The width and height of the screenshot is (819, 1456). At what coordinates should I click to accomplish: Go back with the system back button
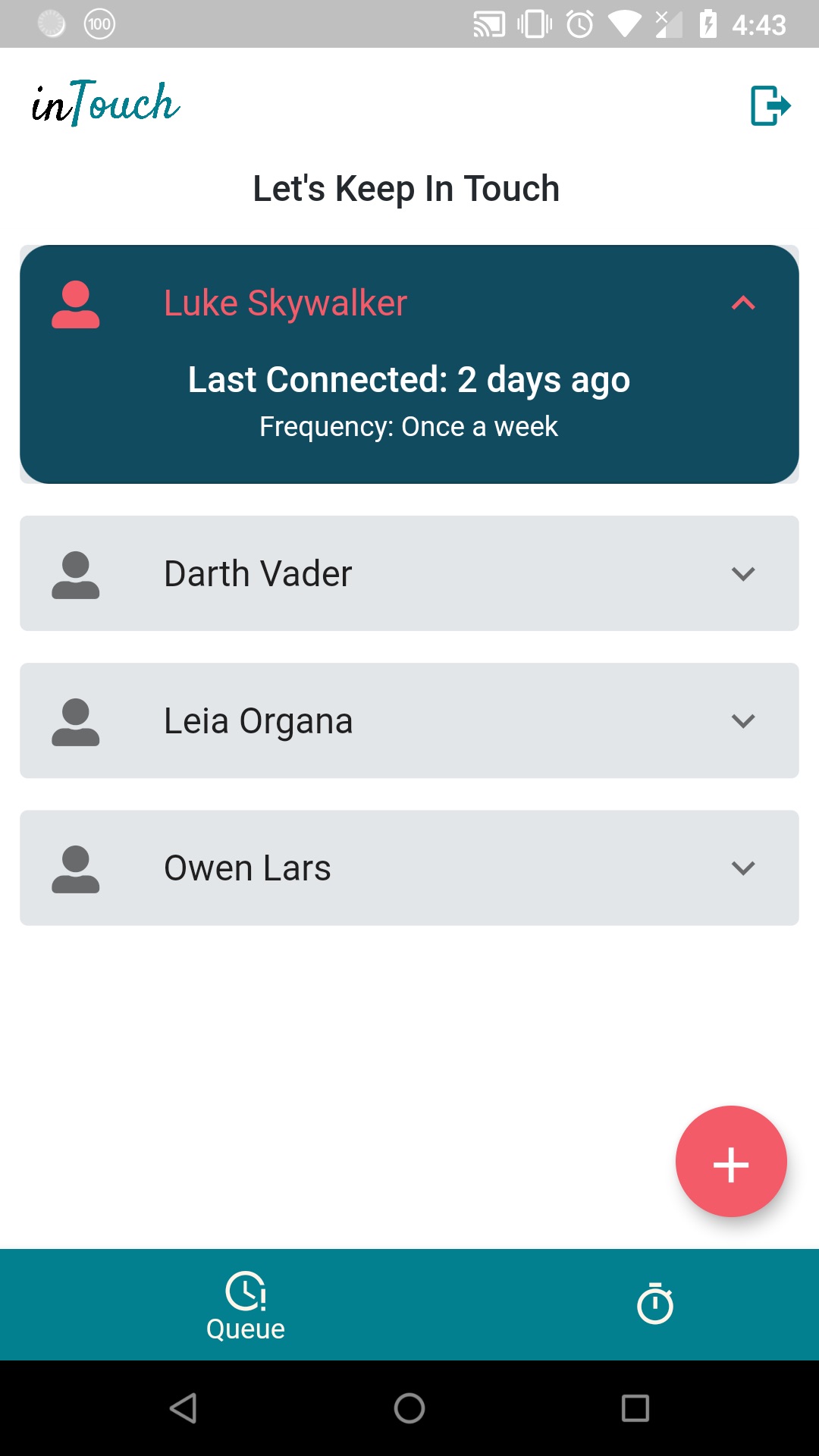point(184,1408)
